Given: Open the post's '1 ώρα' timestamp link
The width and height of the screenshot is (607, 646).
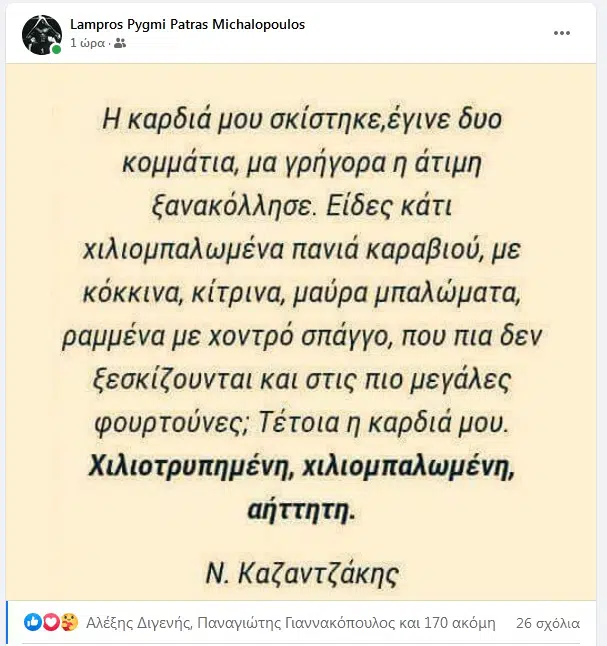Looking at the screenshot, I should 87,44.
